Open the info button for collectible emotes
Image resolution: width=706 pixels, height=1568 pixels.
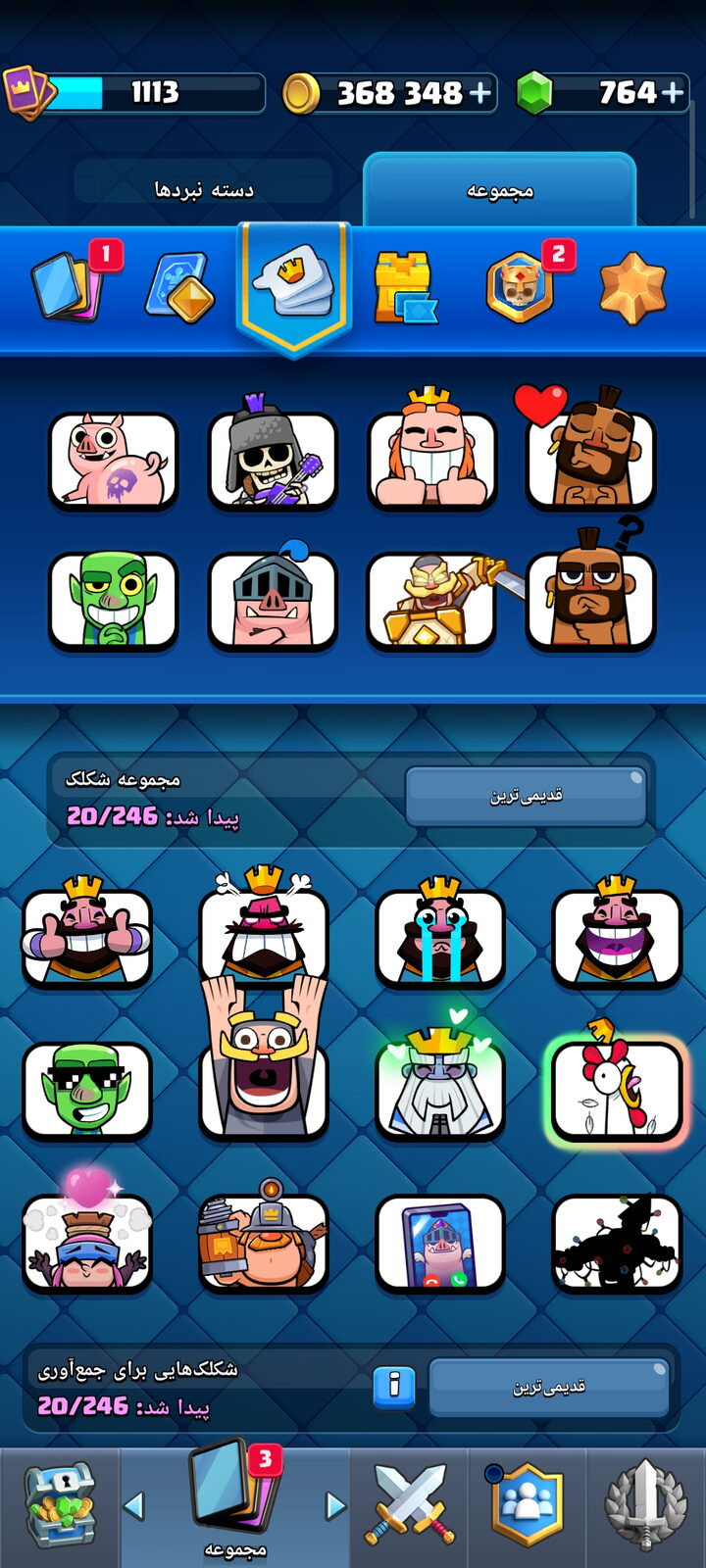394,1385
